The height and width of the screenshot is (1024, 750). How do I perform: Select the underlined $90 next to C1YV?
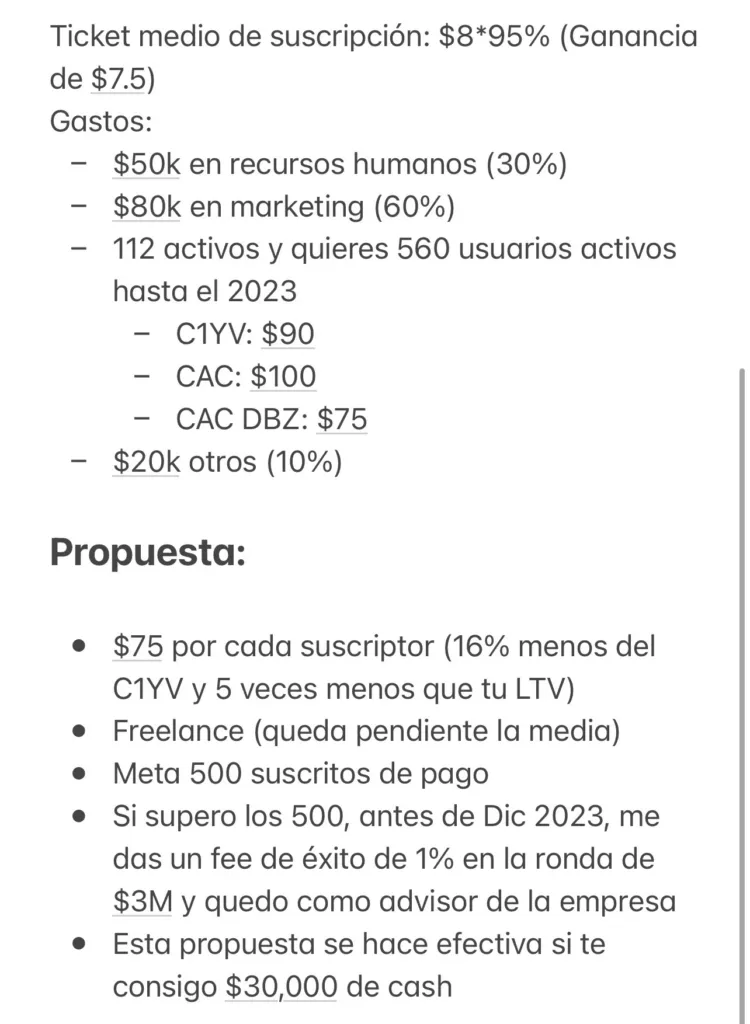pos(288,334)
